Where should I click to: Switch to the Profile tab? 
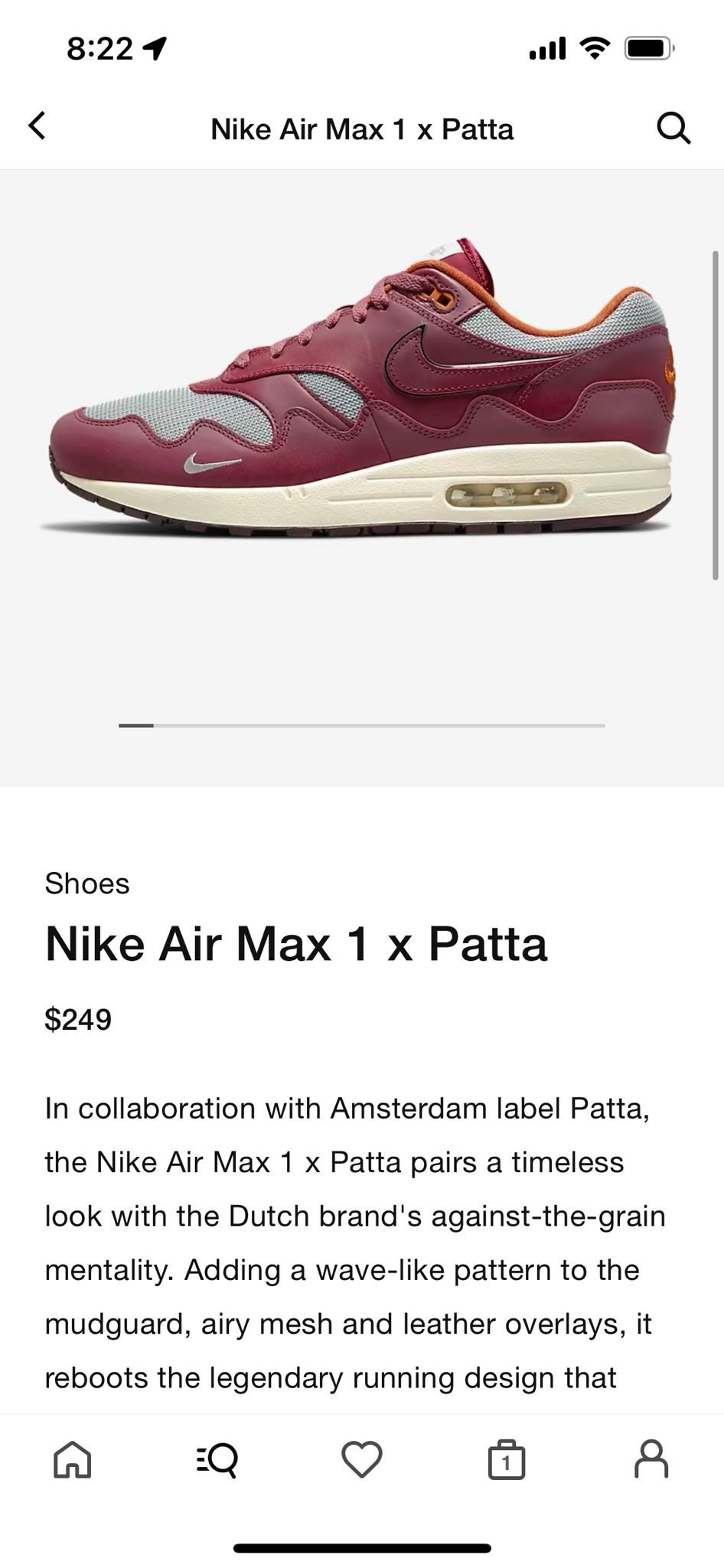click(651, 1459)
